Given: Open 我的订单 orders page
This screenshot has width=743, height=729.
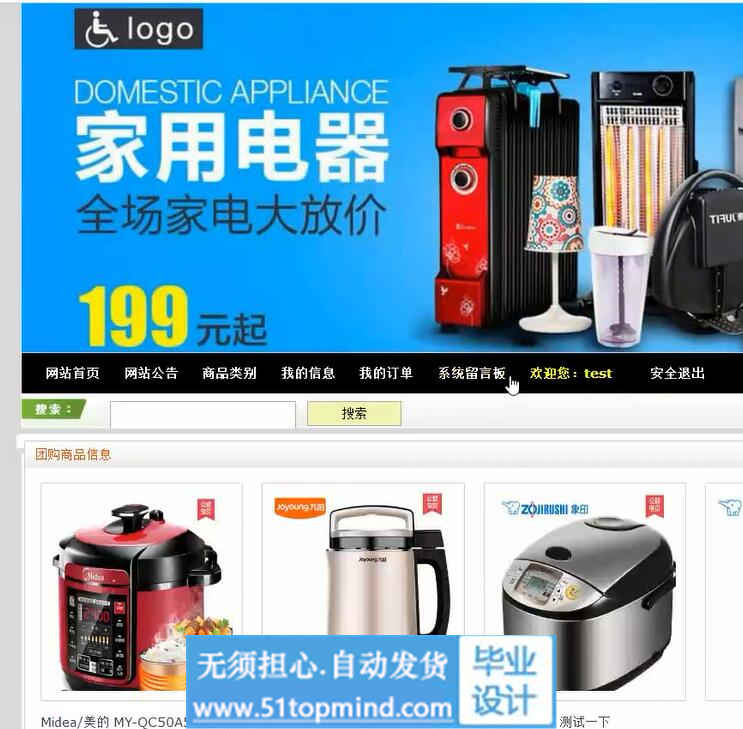Looking at the screenshot, I should click(x=386, y=373).
